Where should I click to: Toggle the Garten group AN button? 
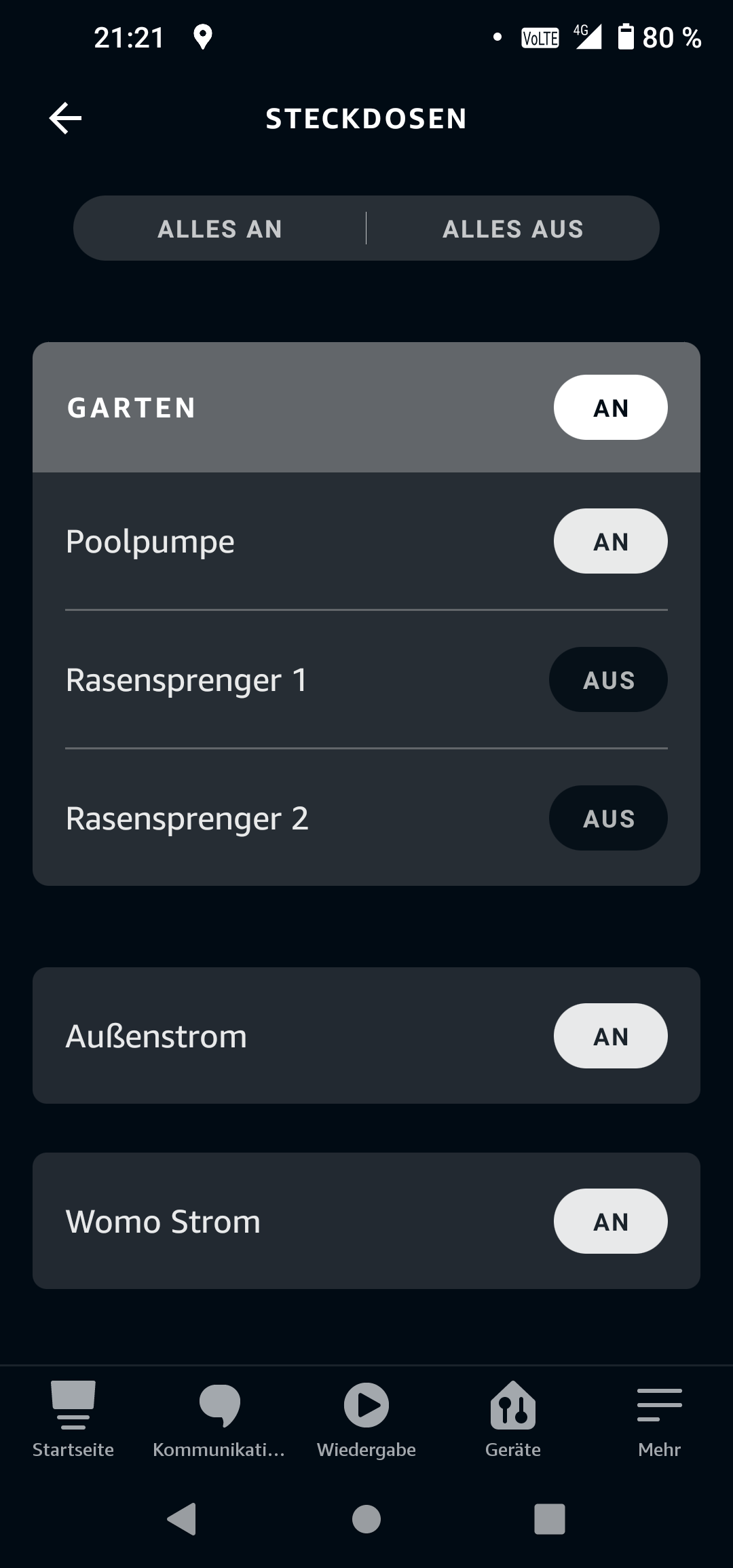coord(610,407)
